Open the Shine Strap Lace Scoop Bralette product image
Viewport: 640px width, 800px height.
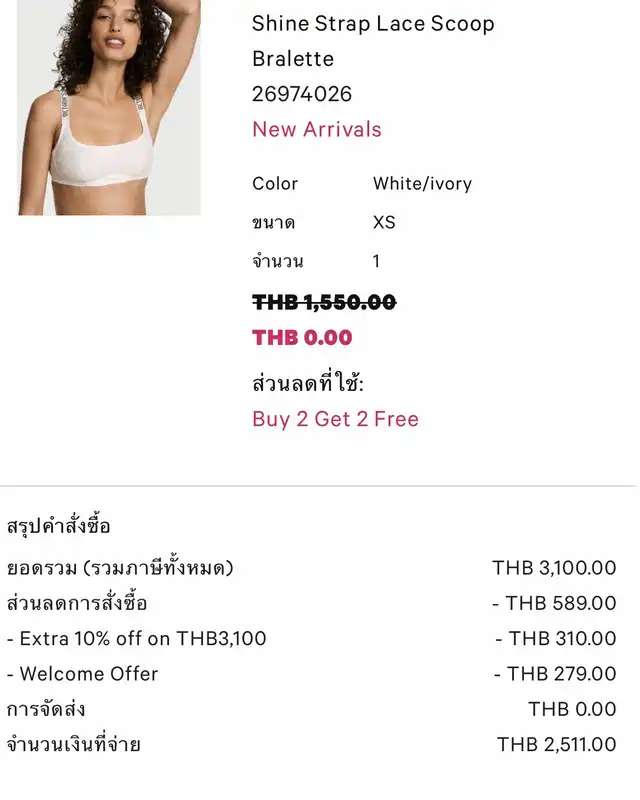tap(109, 107)
